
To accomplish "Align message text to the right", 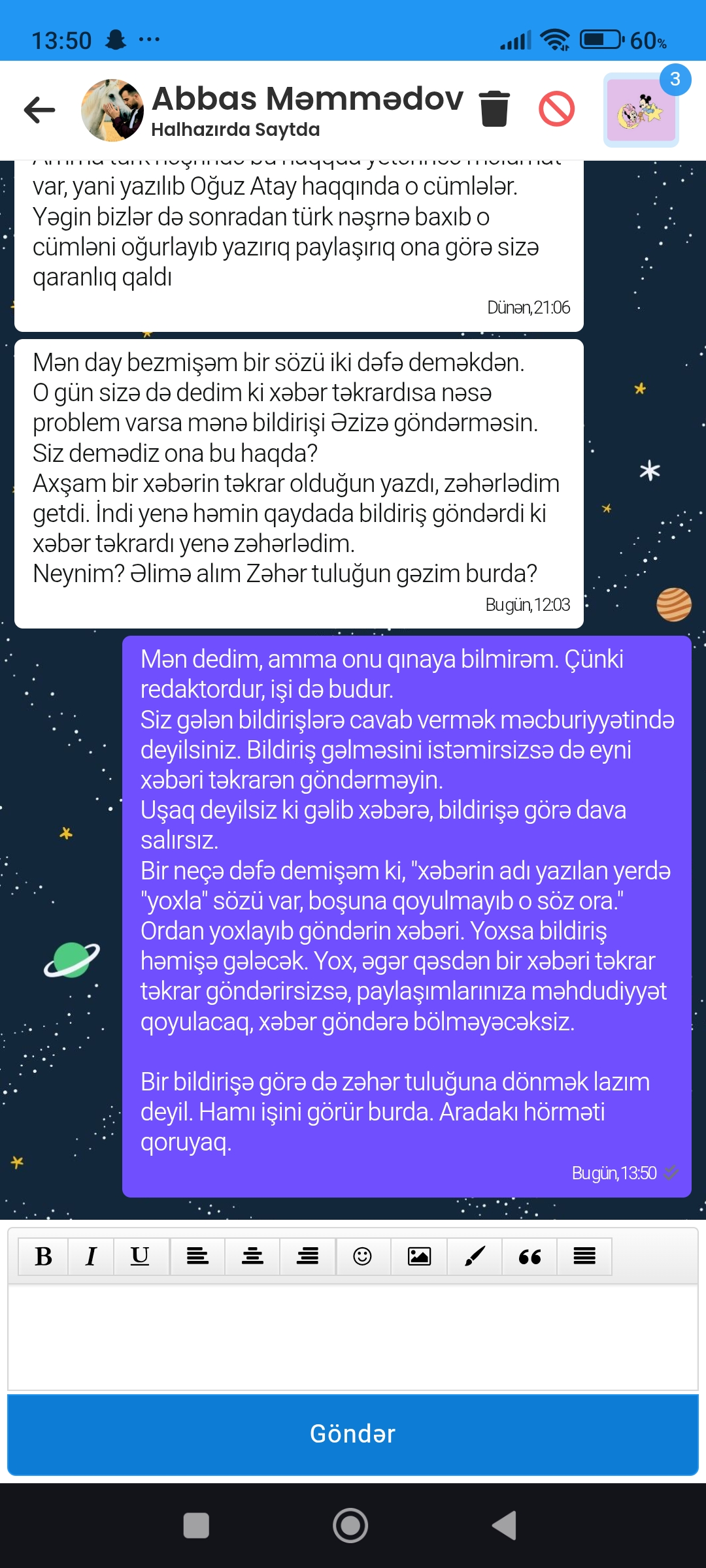I will tap(307, 1256).
